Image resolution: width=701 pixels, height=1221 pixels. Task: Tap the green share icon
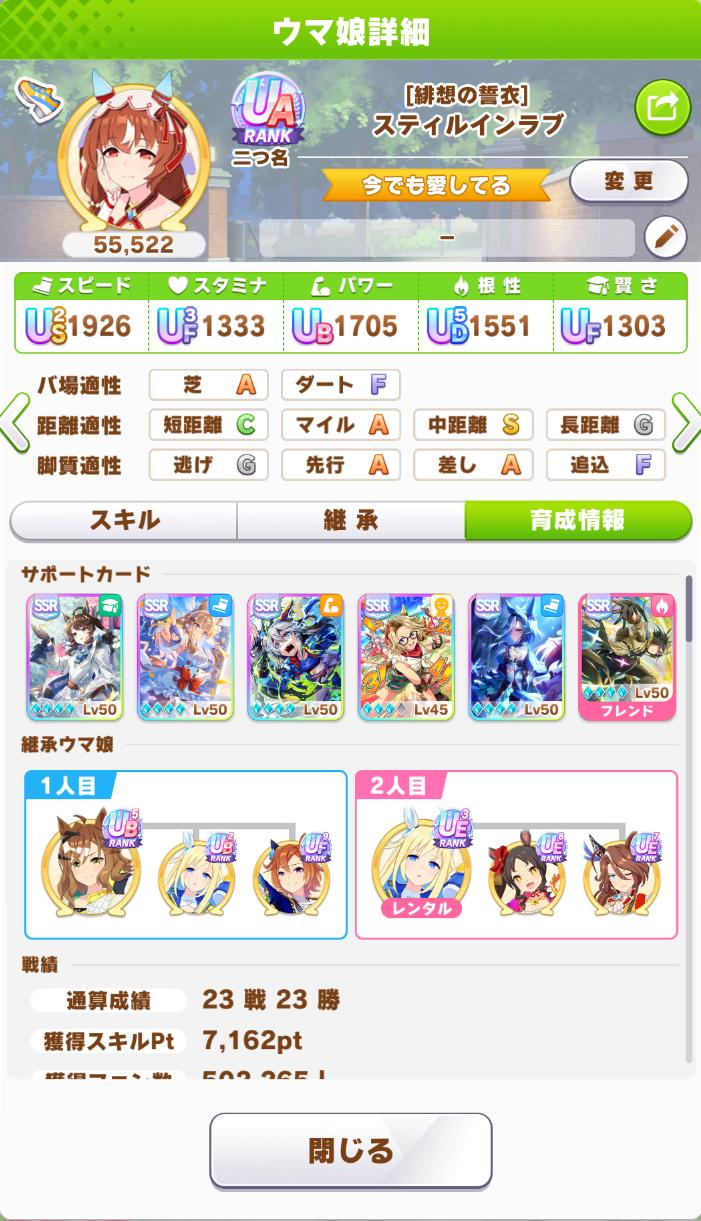[663, 107]
